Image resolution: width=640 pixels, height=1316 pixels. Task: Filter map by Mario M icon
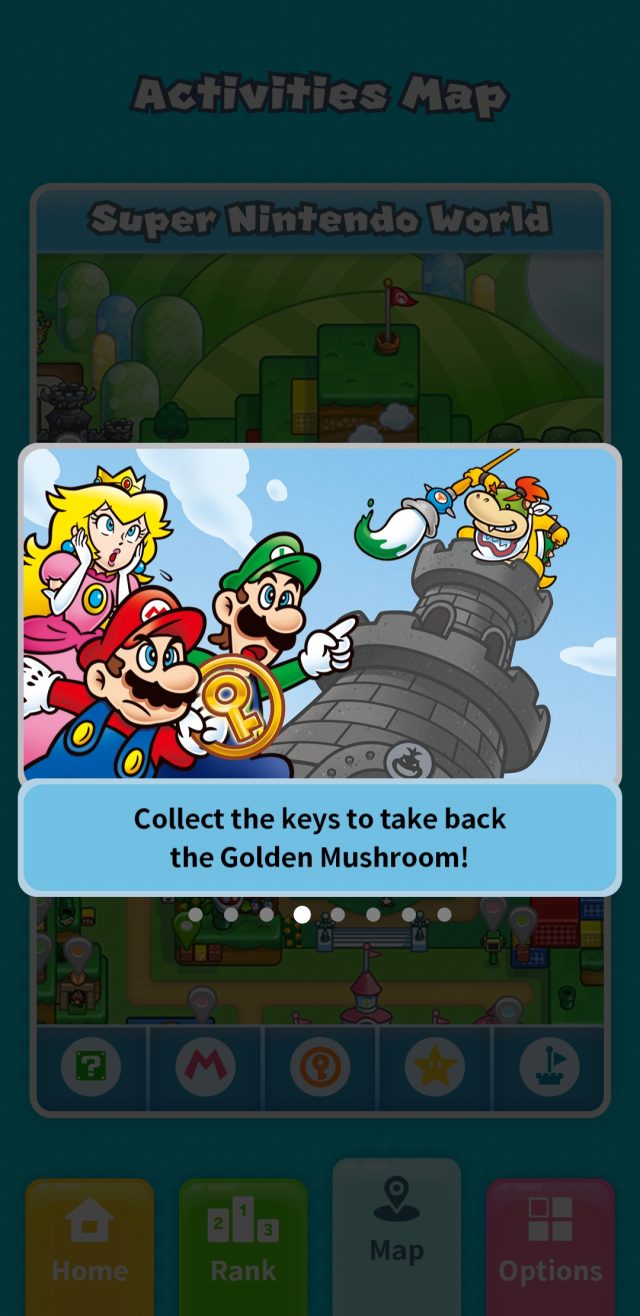pyautogui.click(x=205, y=1068)
